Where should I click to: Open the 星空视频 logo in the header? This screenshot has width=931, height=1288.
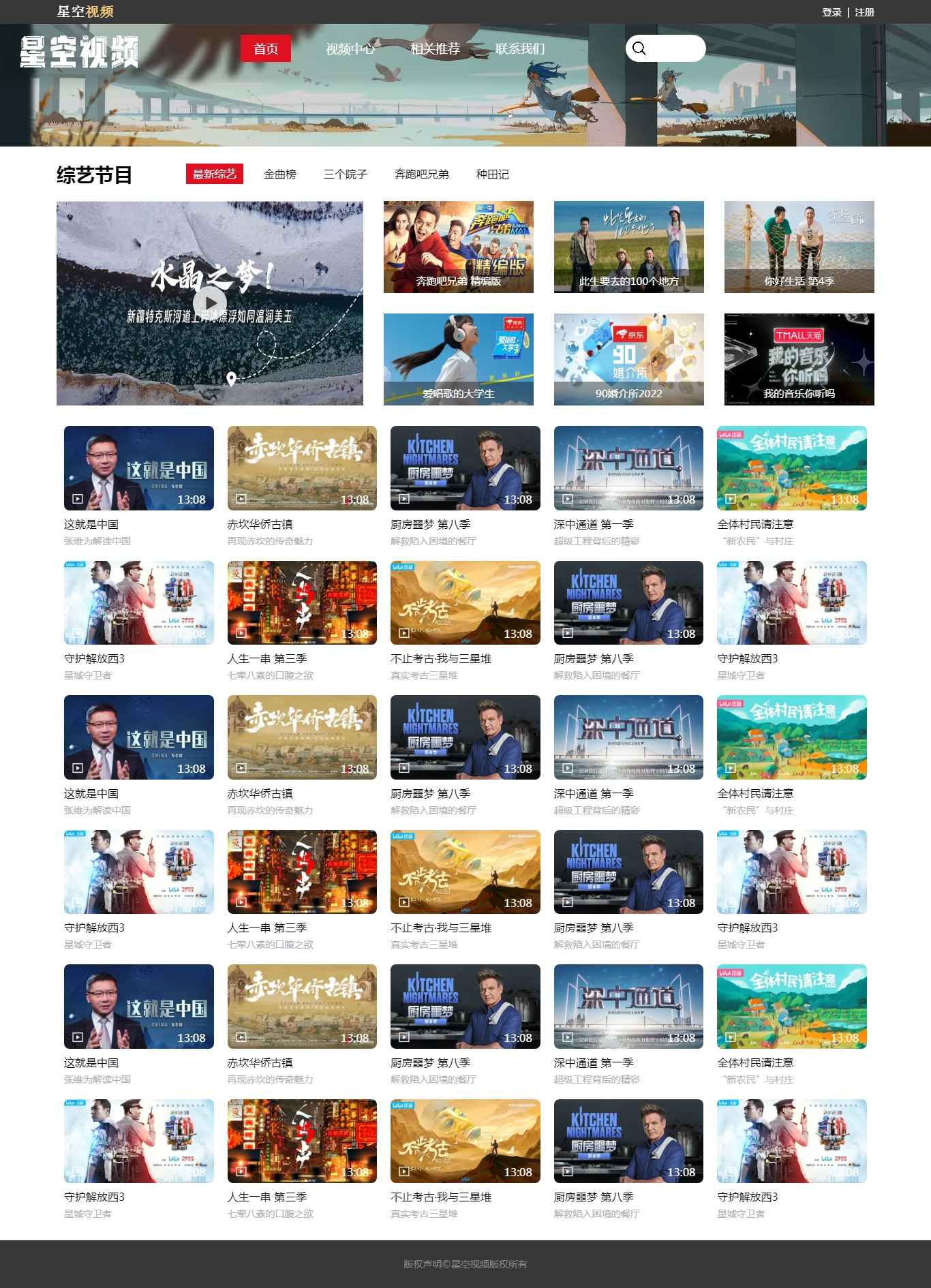[x=80, y=51]
